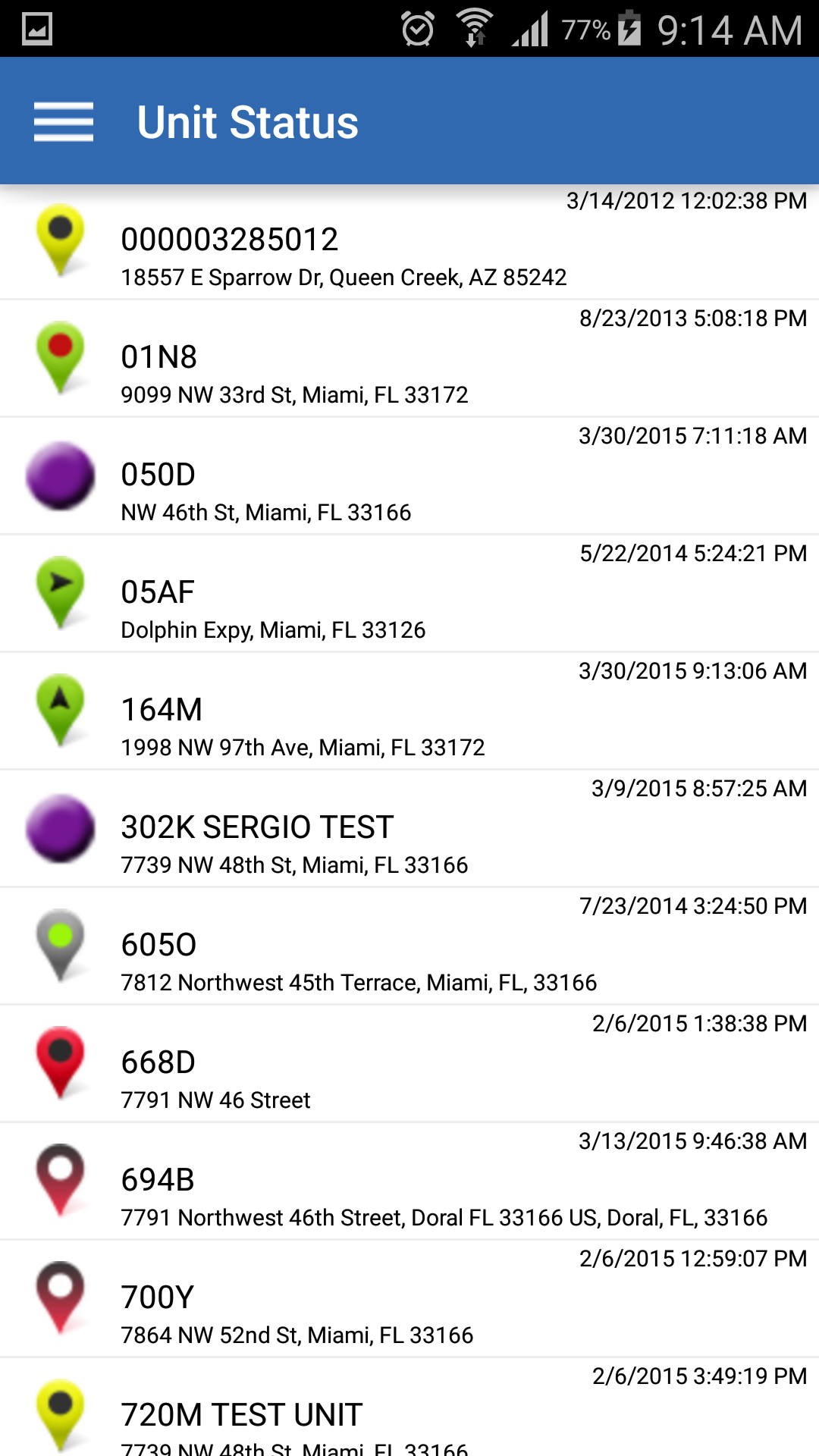Select unit 700Y row

click(x=409, y=1299)
